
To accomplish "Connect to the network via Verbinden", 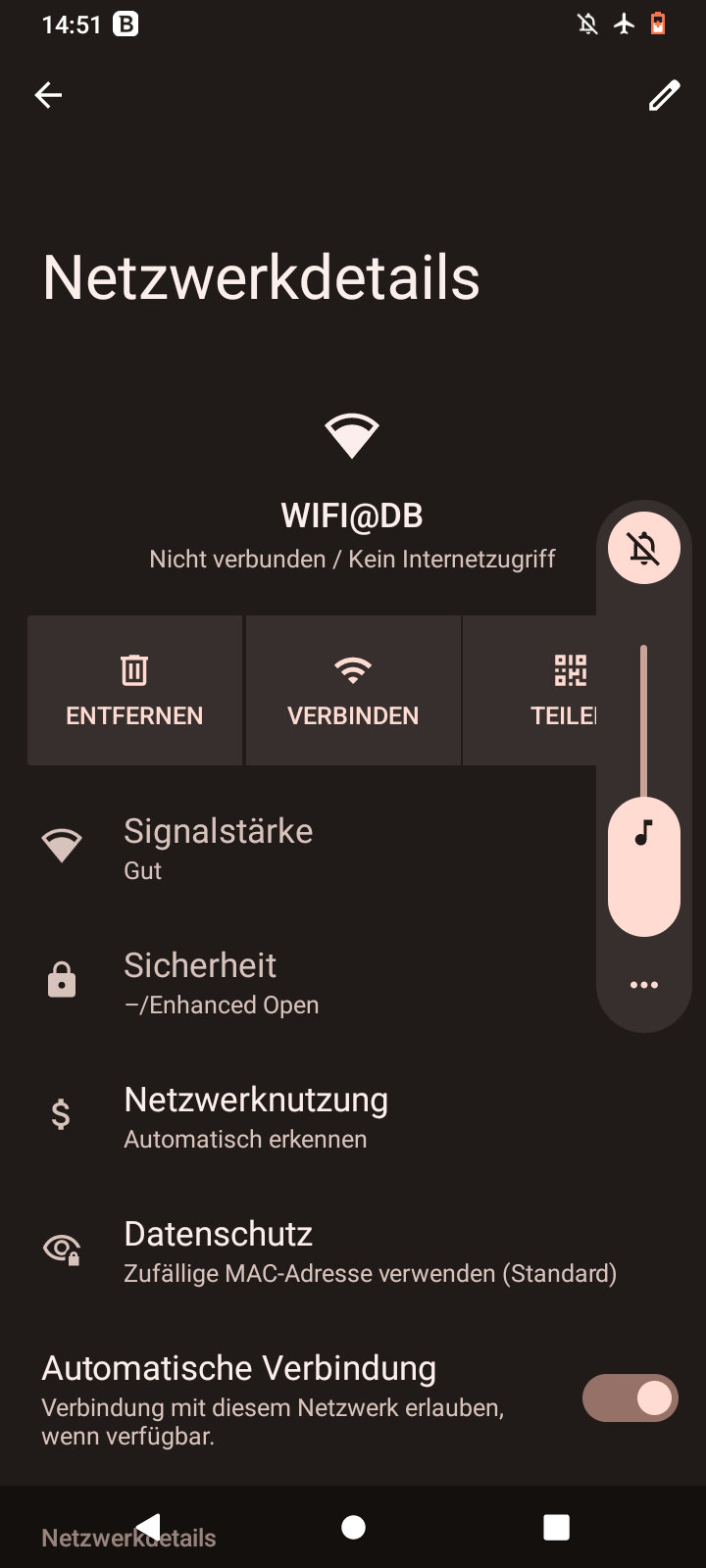I will pyautogui.click(x=353, y=691).
